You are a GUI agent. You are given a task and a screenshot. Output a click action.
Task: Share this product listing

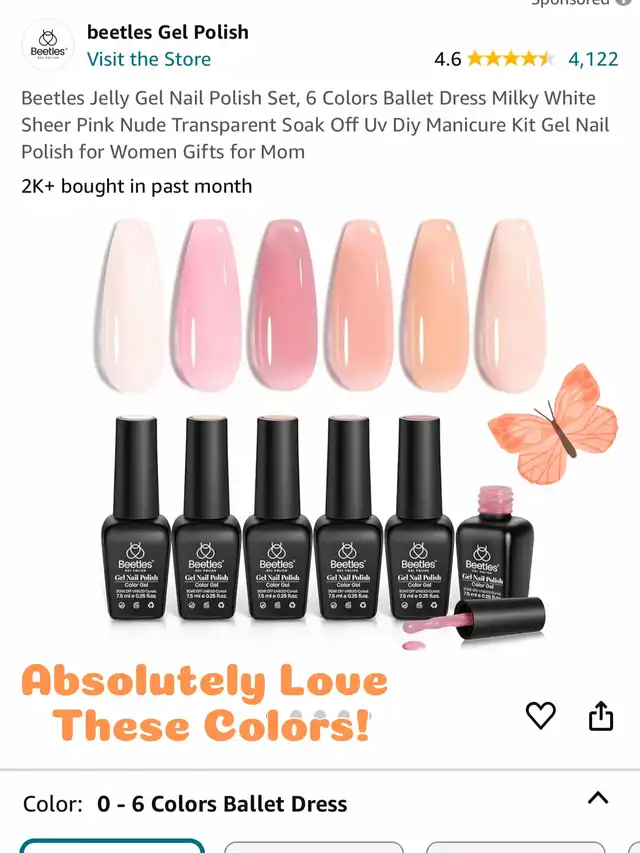601,715
